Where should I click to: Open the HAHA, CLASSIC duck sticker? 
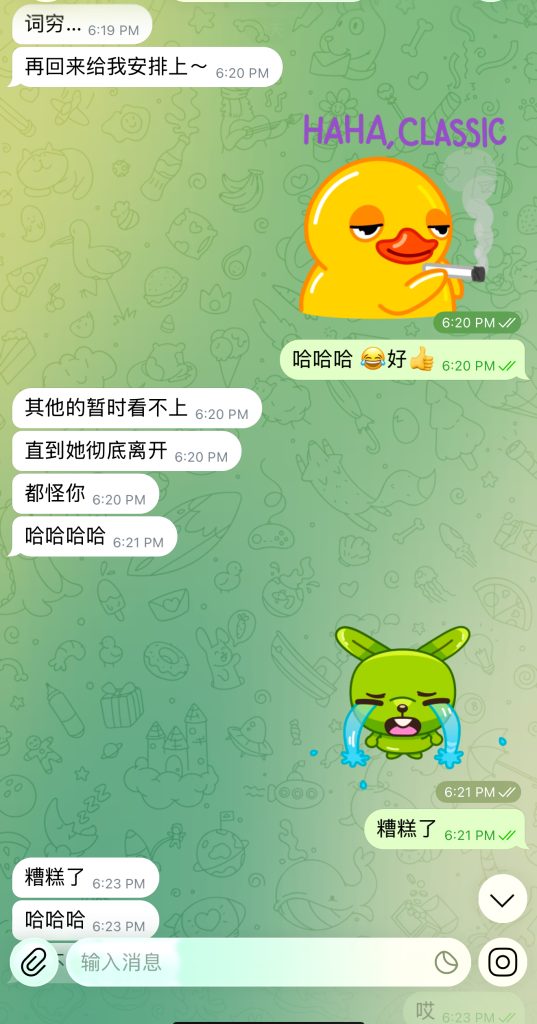click(402, 217)
